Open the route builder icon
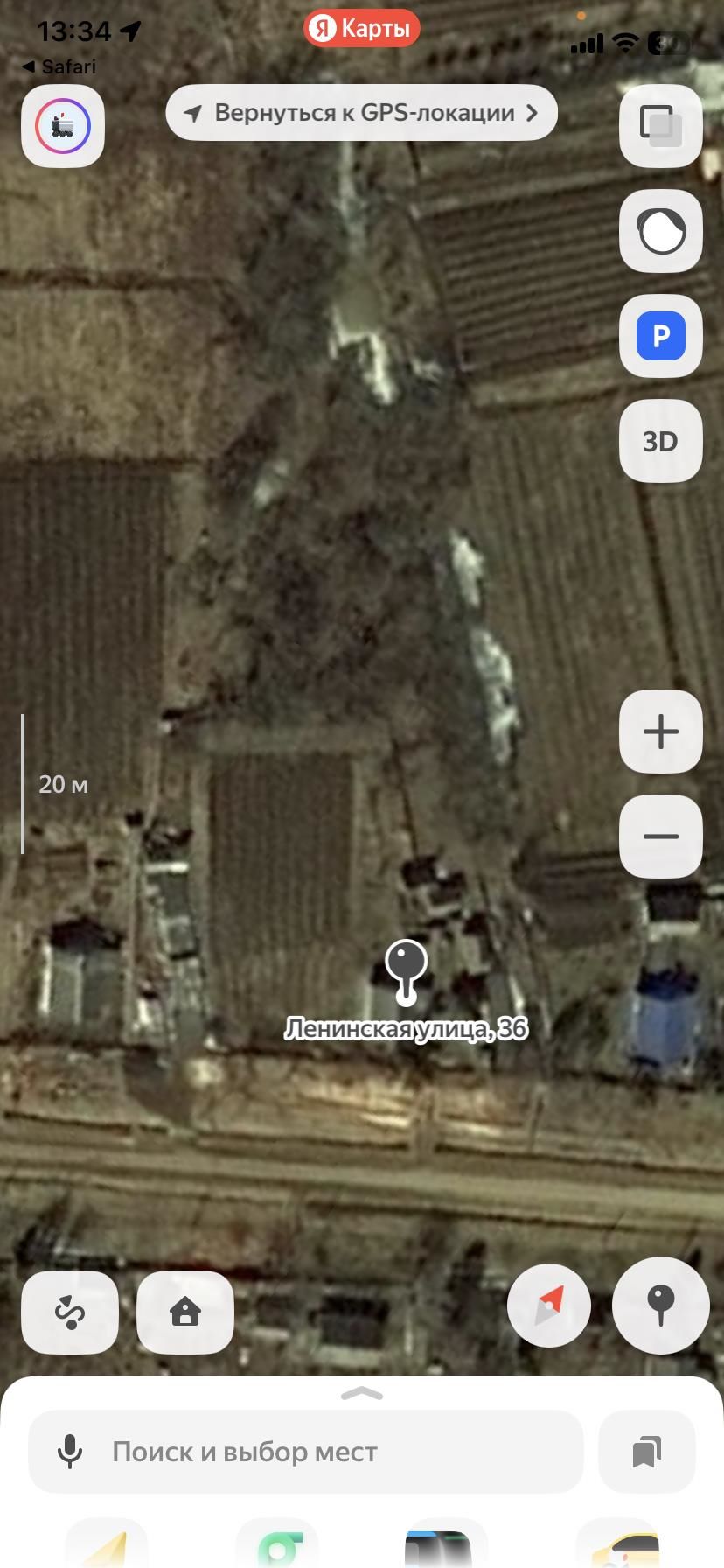Viewport: 724px width, 1568px height. pos(70,1312)
